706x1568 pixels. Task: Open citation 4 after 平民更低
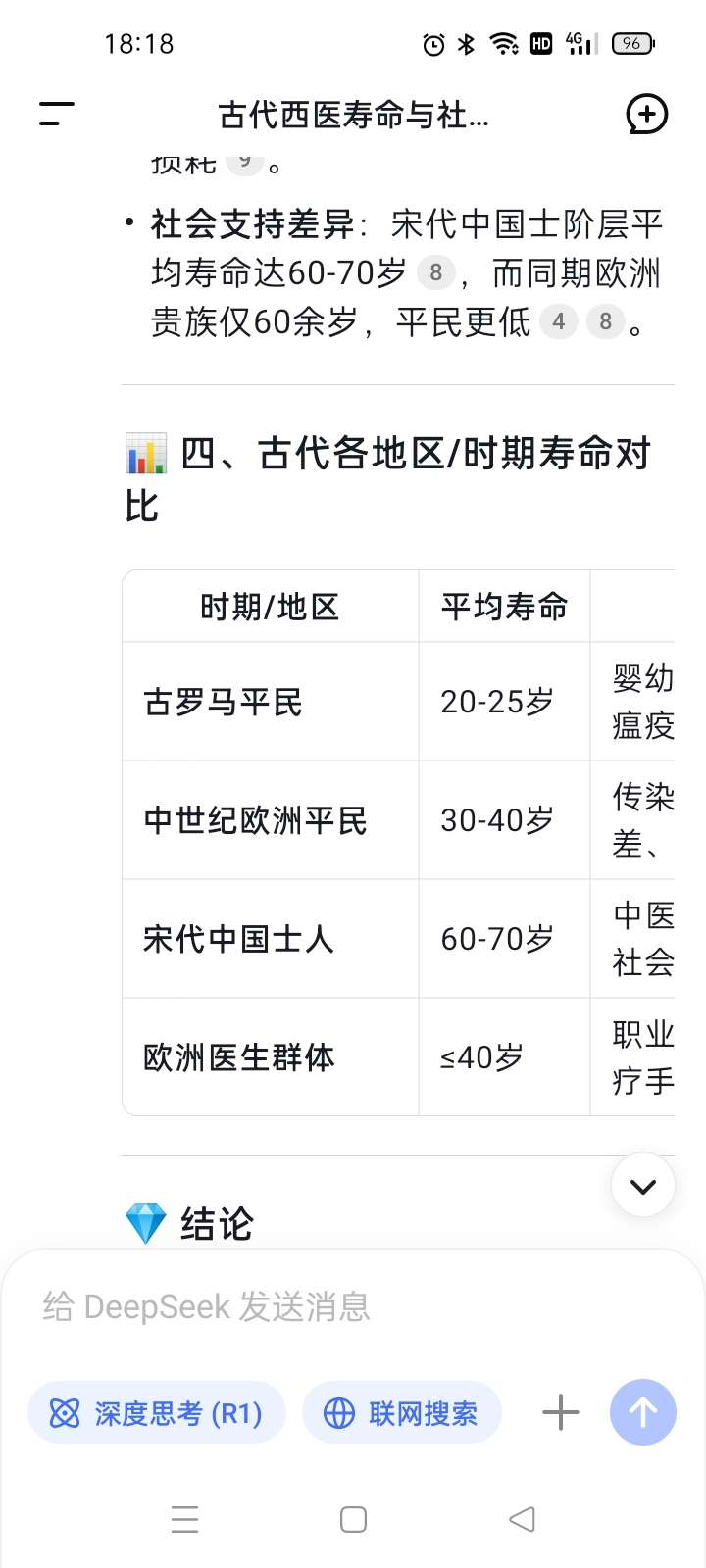tap(559, 321)
